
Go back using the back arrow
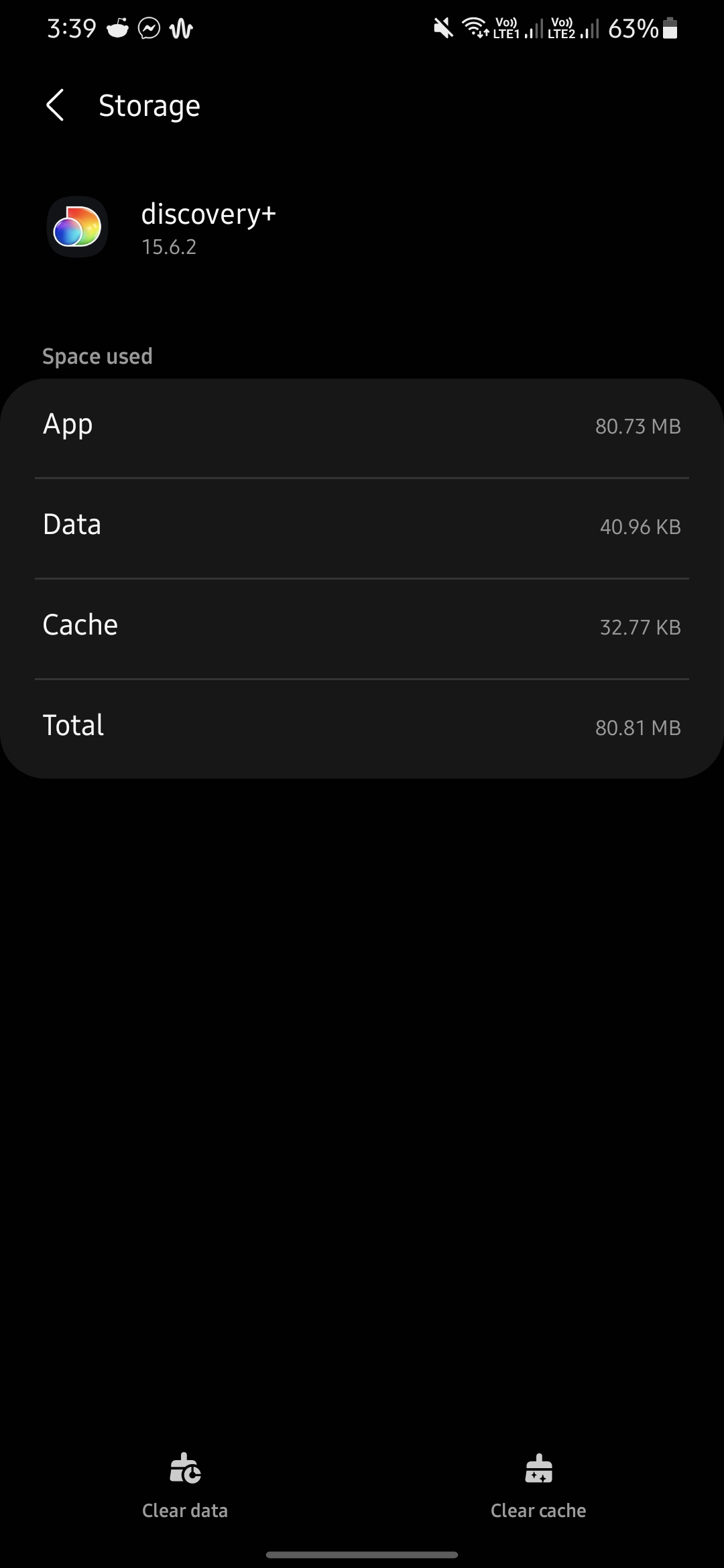coord(55,105)
